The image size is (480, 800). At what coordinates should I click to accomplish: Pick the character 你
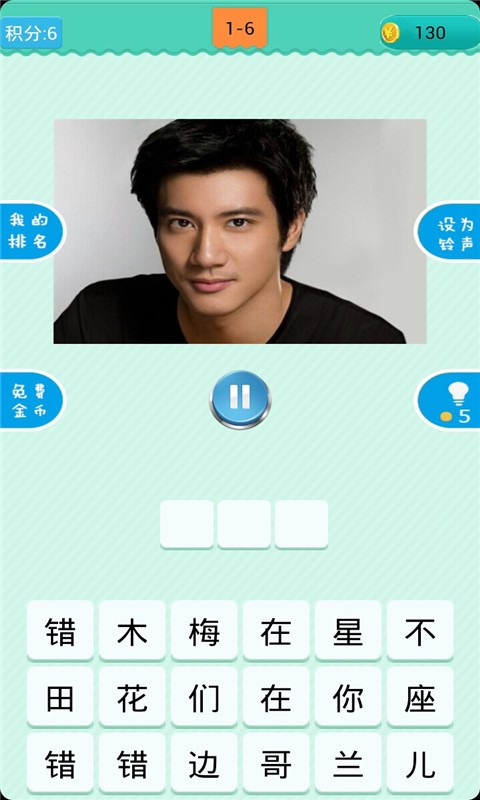click(x=348, y=697)
